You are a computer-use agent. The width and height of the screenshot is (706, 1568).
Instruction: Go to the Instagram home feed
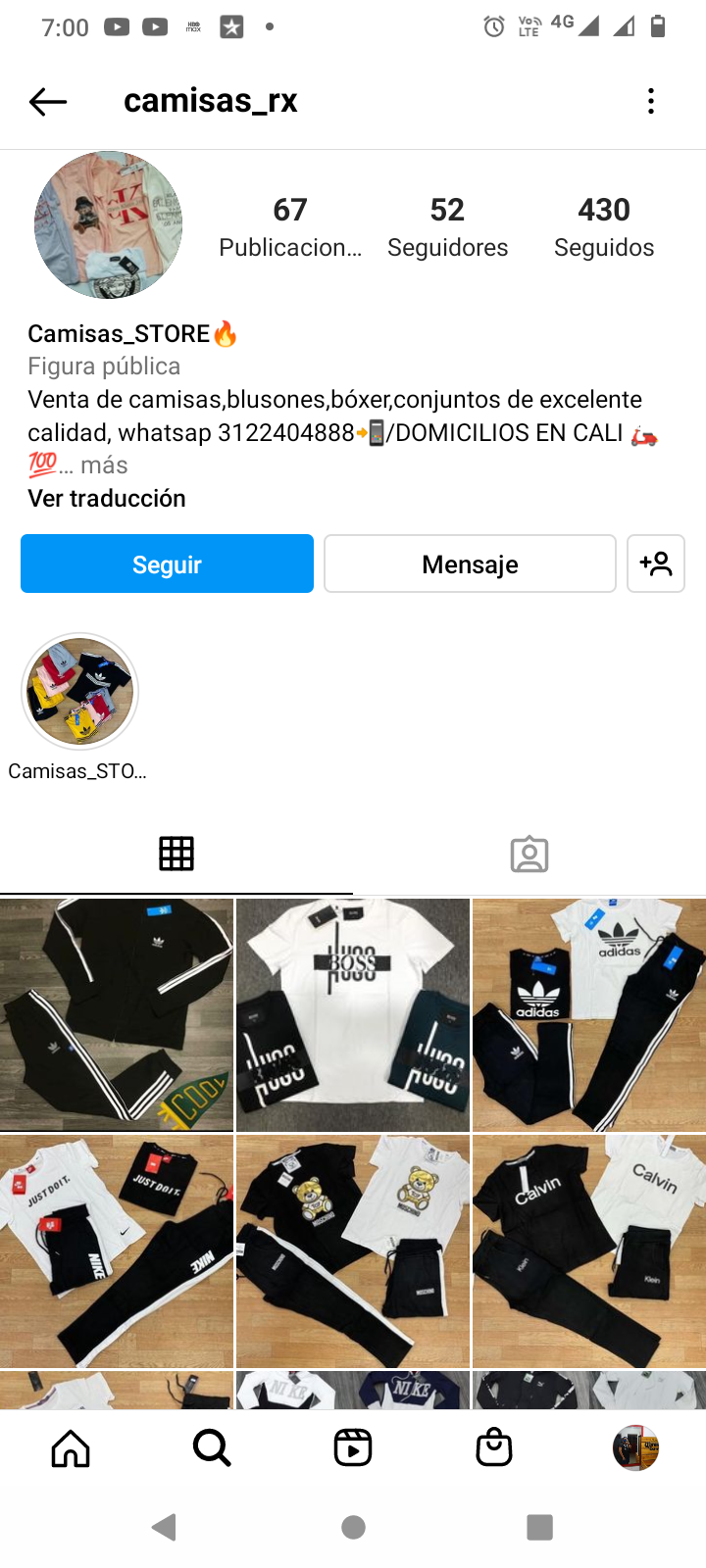tap(71, 1447)
